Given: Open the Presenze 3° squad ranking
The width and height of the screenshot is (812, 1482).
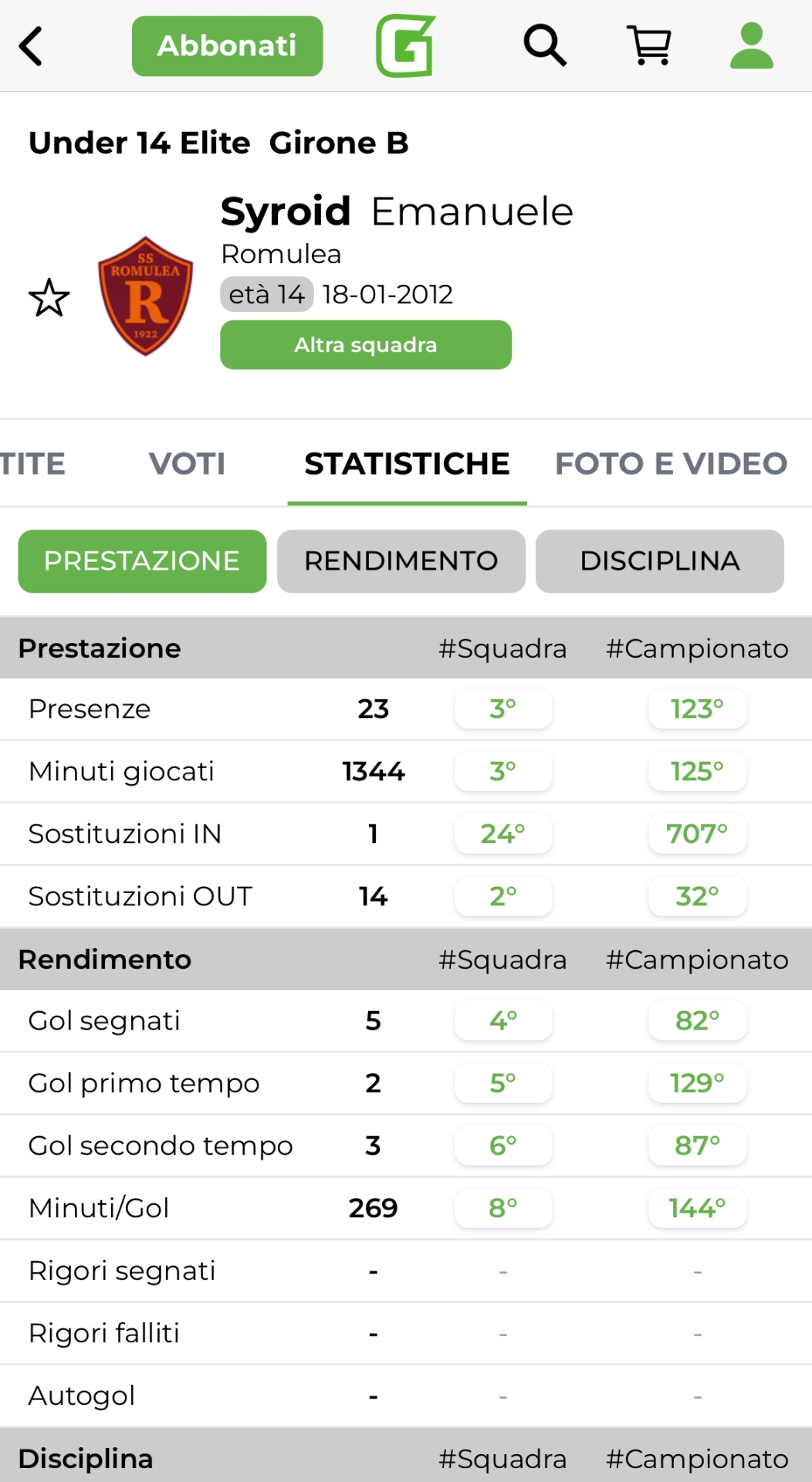Looking at the screenshot, I should (503, 709).
